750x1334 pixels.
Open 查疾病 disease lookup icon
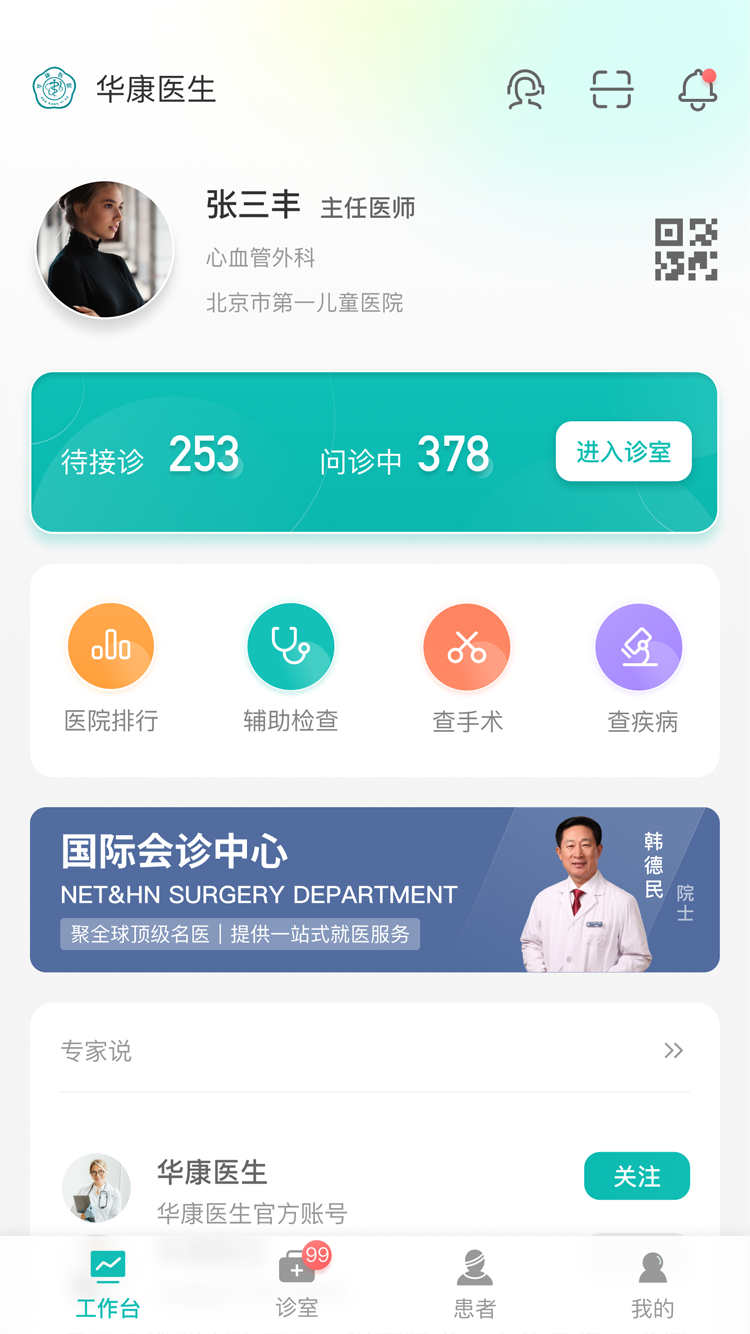tap(639, 646)
